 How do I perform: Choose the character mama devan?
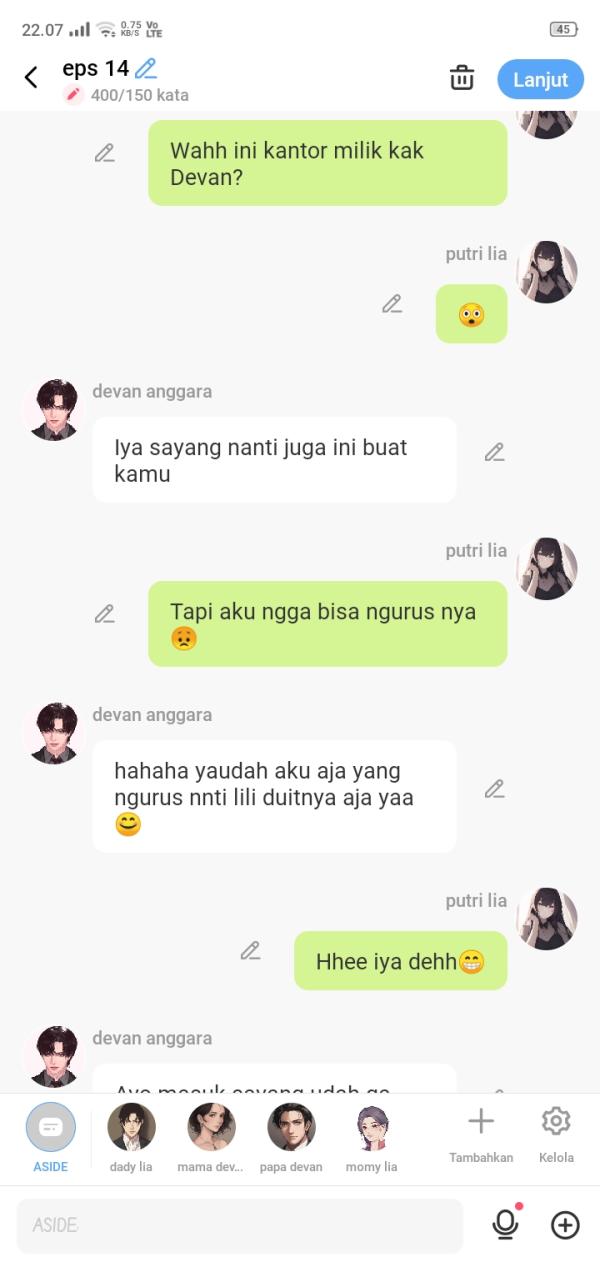coord(211,1128)
